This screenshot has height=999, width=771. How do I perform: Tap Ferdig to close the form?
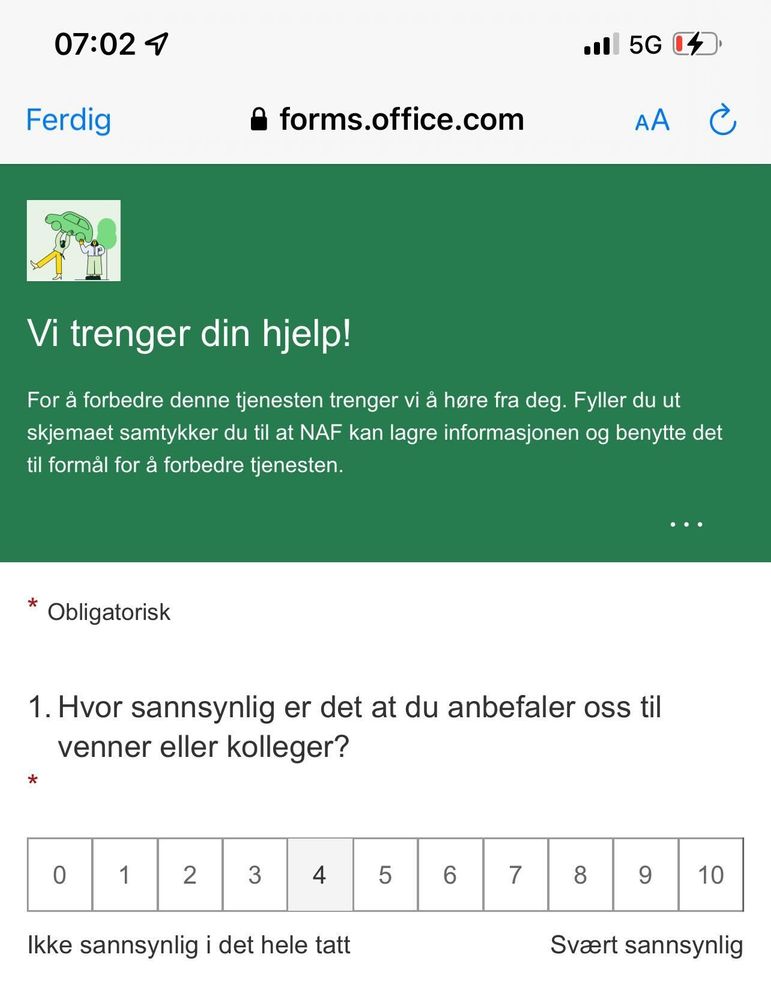click(x=68, y=120)
